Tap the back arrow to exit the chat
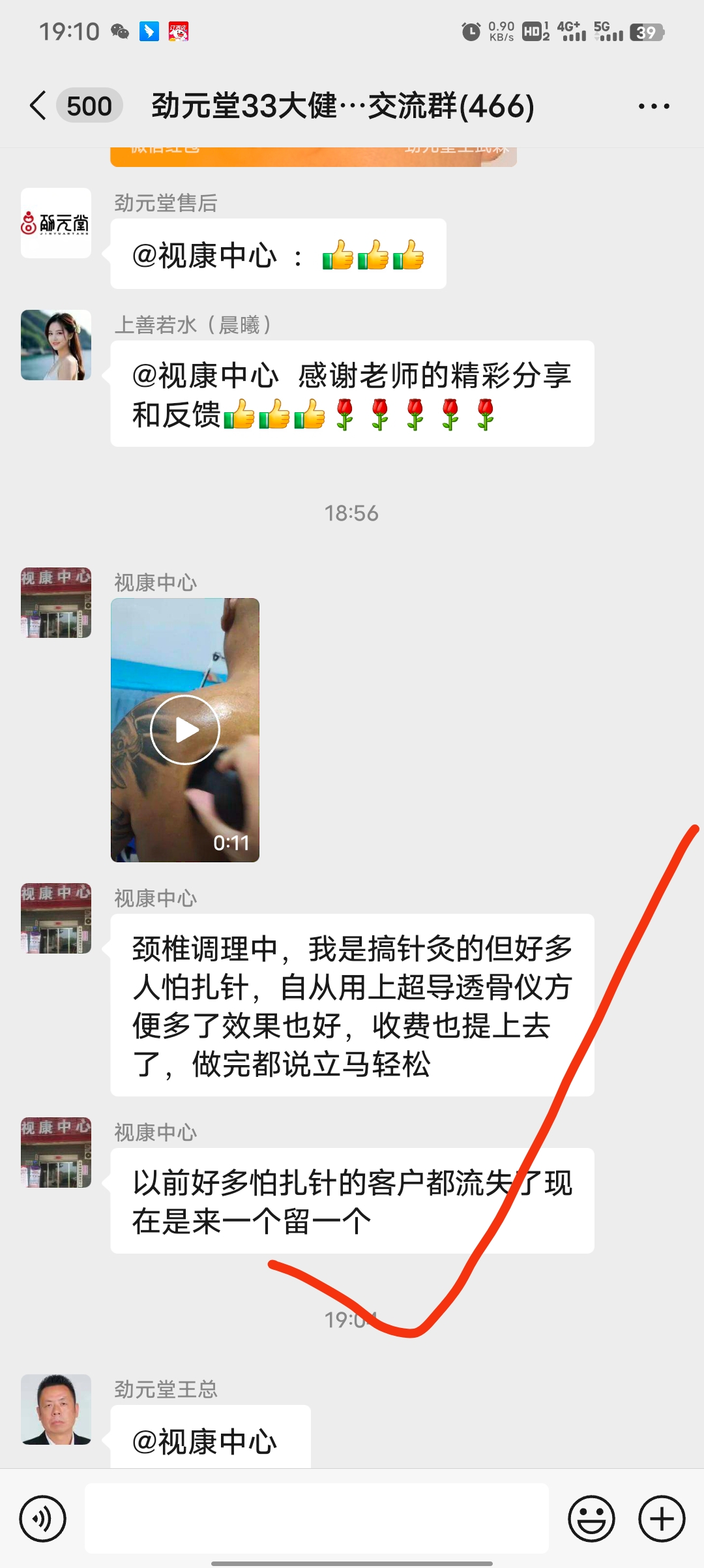The image size is (704, 1568). [x=37, y=104]
